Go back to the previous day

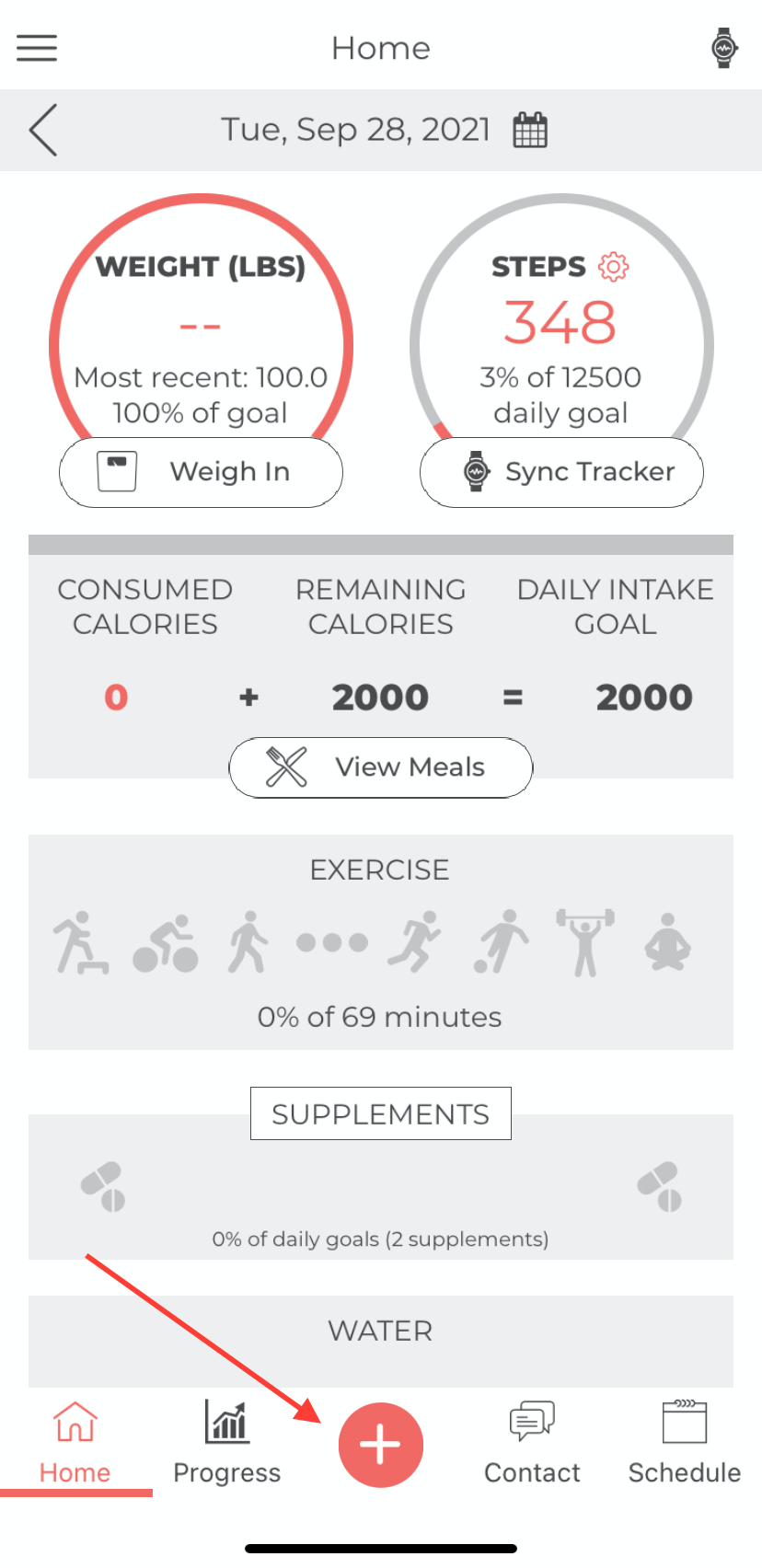43,130
